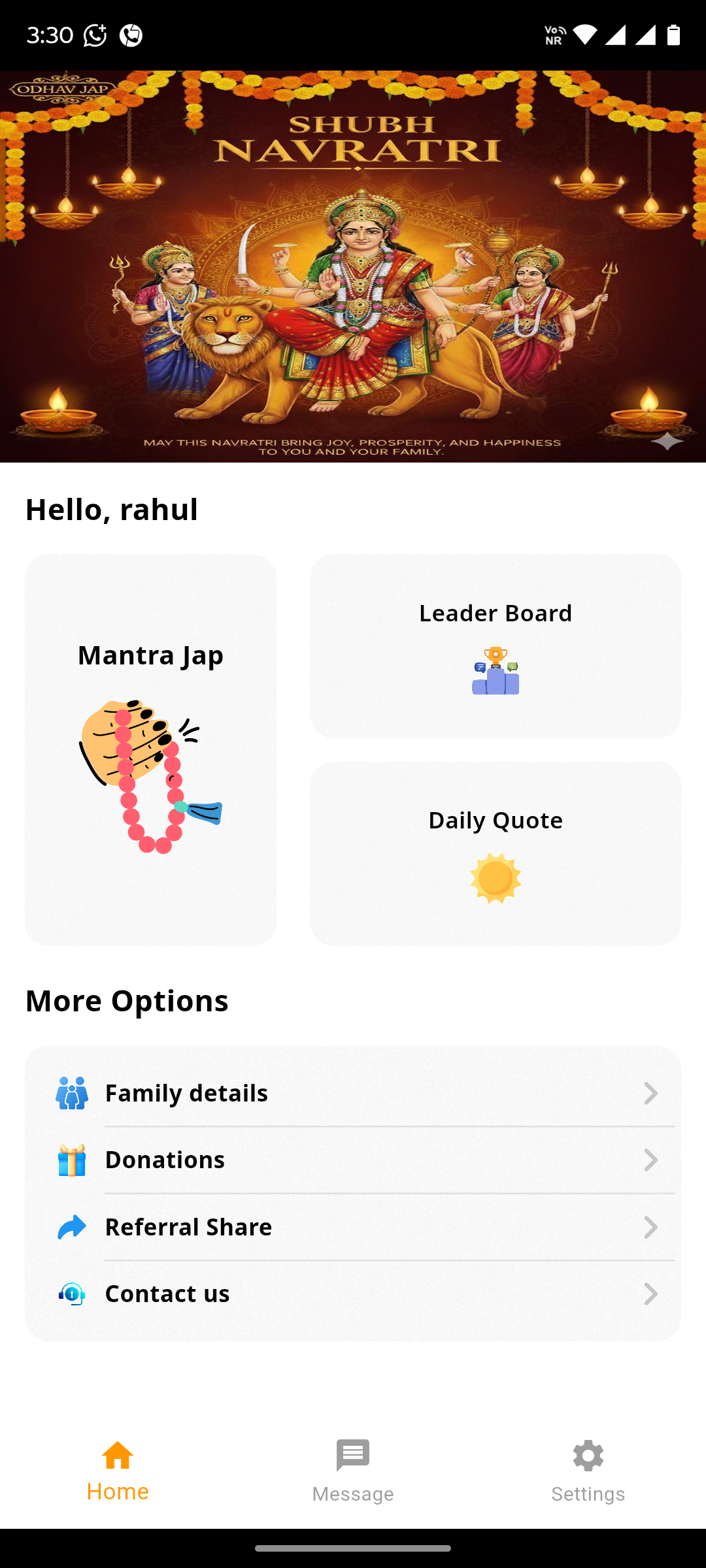This screenshot has height=1568, width=706.
Task: Tap the trophy icon under Leader Board
Action: click(495, 670)
